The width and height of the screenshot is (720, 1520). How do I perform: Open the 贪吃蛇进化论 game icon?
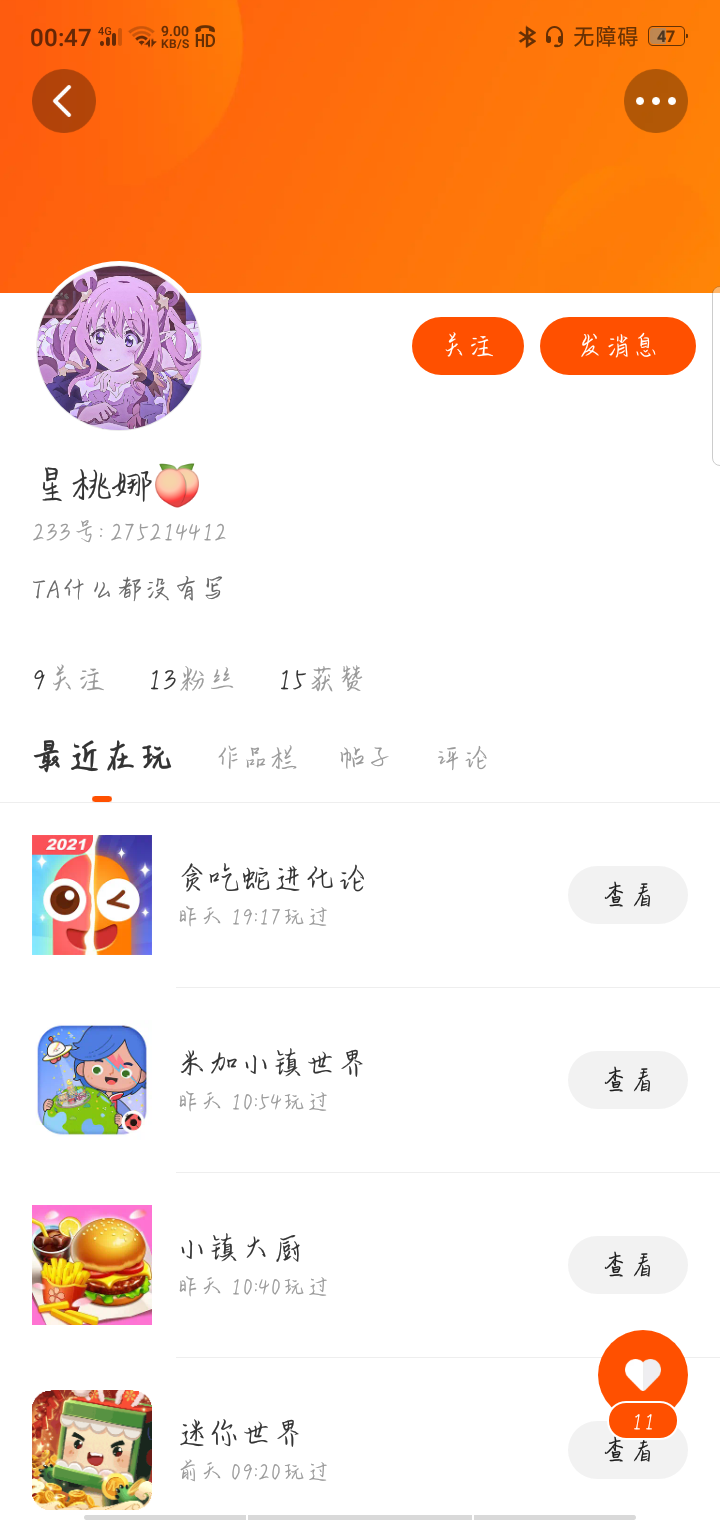[92, 895]
